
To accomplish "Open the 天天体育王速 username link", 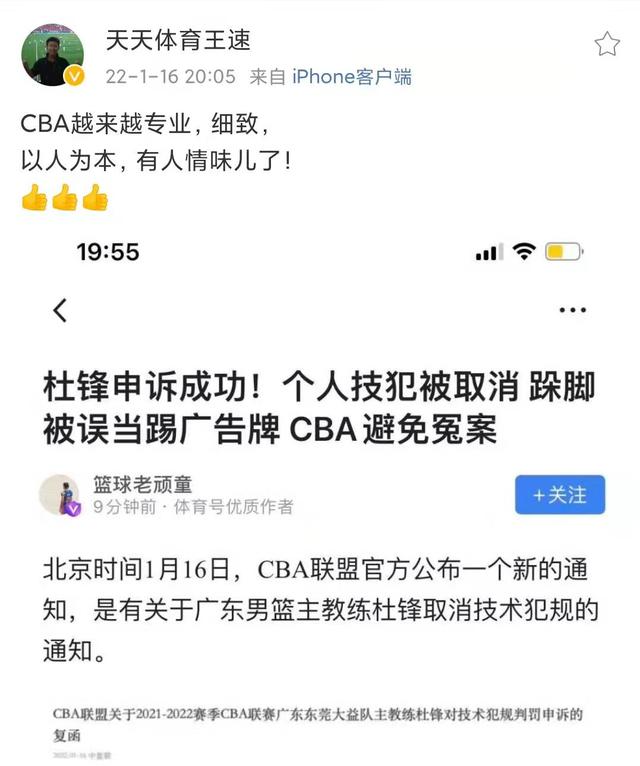I will (178, 40).
